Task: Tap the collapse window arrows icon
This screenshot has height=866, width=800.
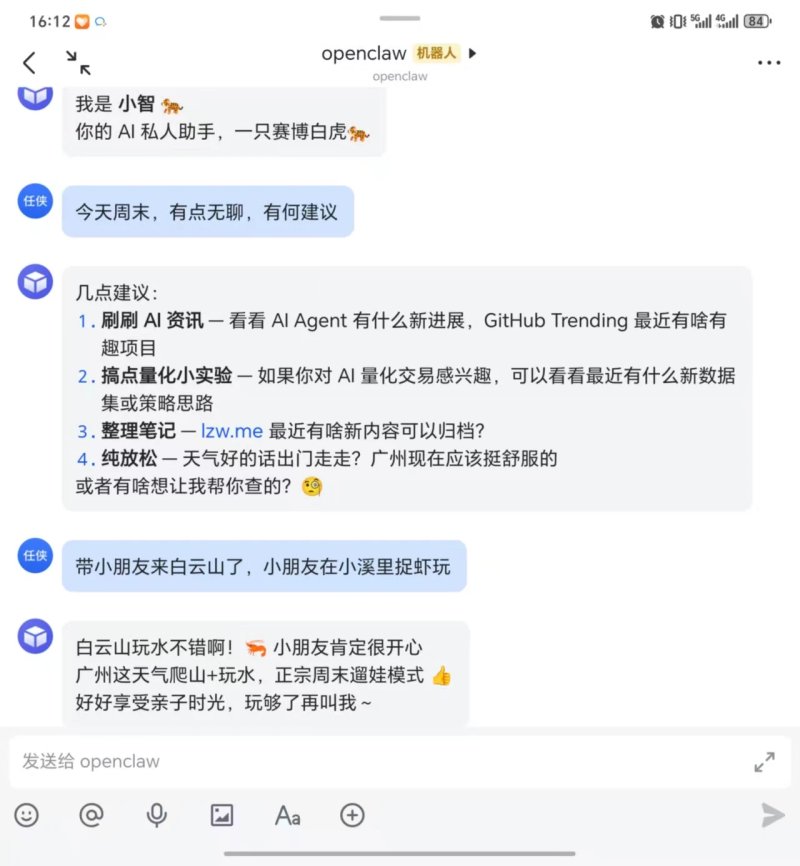Action: point(78,62)
